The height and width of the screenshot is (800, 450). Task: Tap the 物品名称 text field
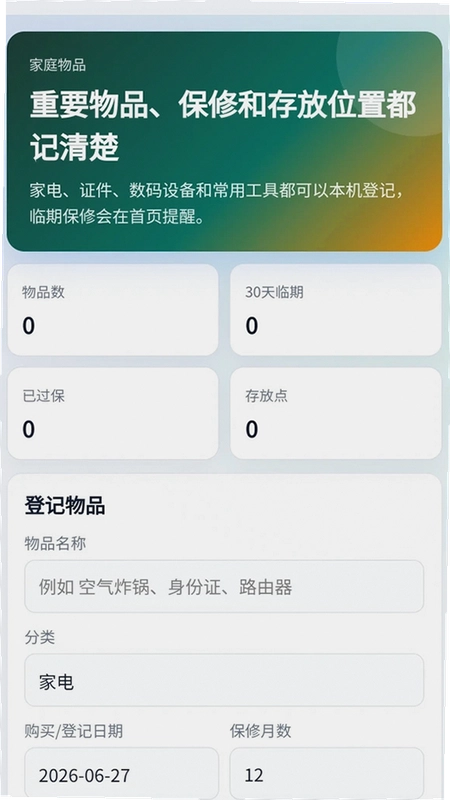(x=224, y=586)
